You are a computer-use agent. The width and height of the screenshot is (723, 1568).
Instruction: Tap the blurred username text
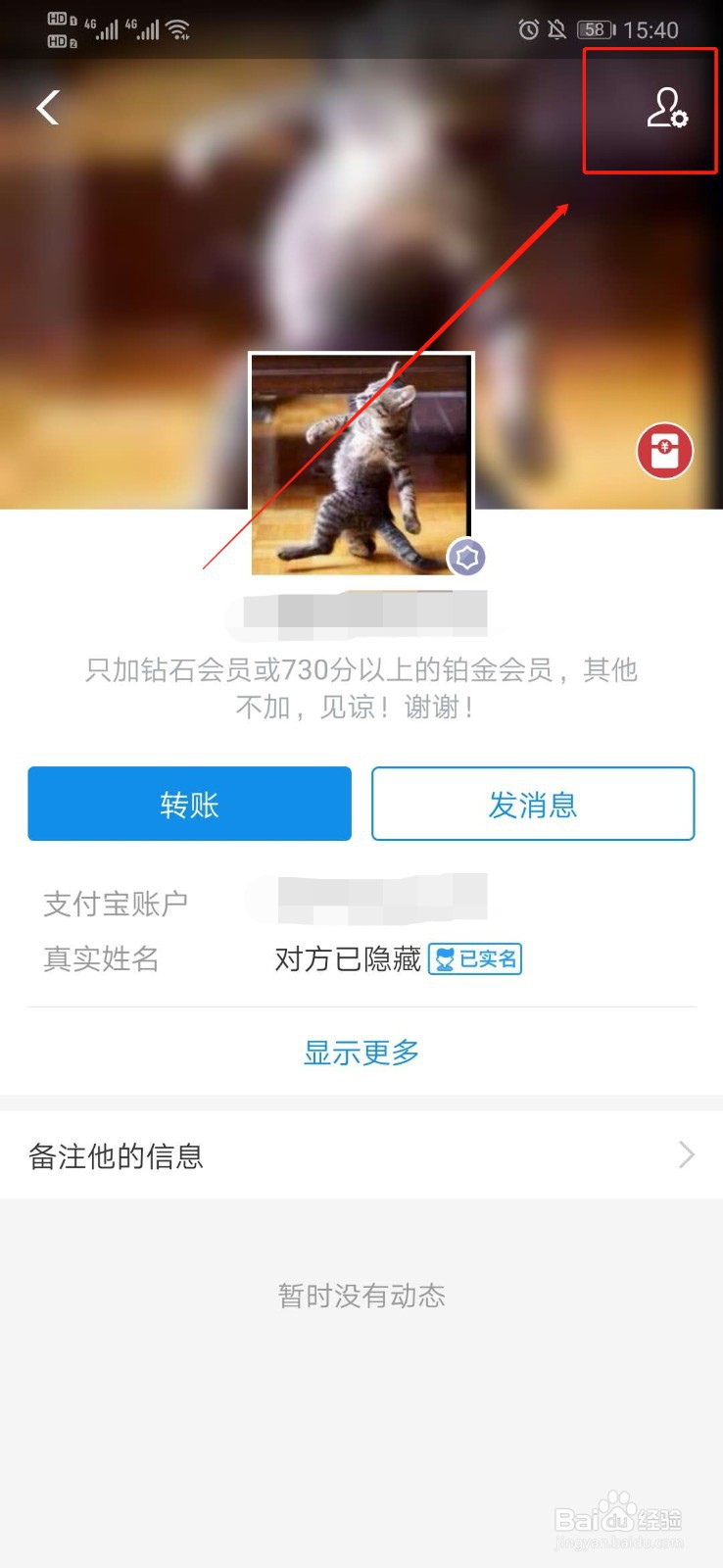point(361,612)
